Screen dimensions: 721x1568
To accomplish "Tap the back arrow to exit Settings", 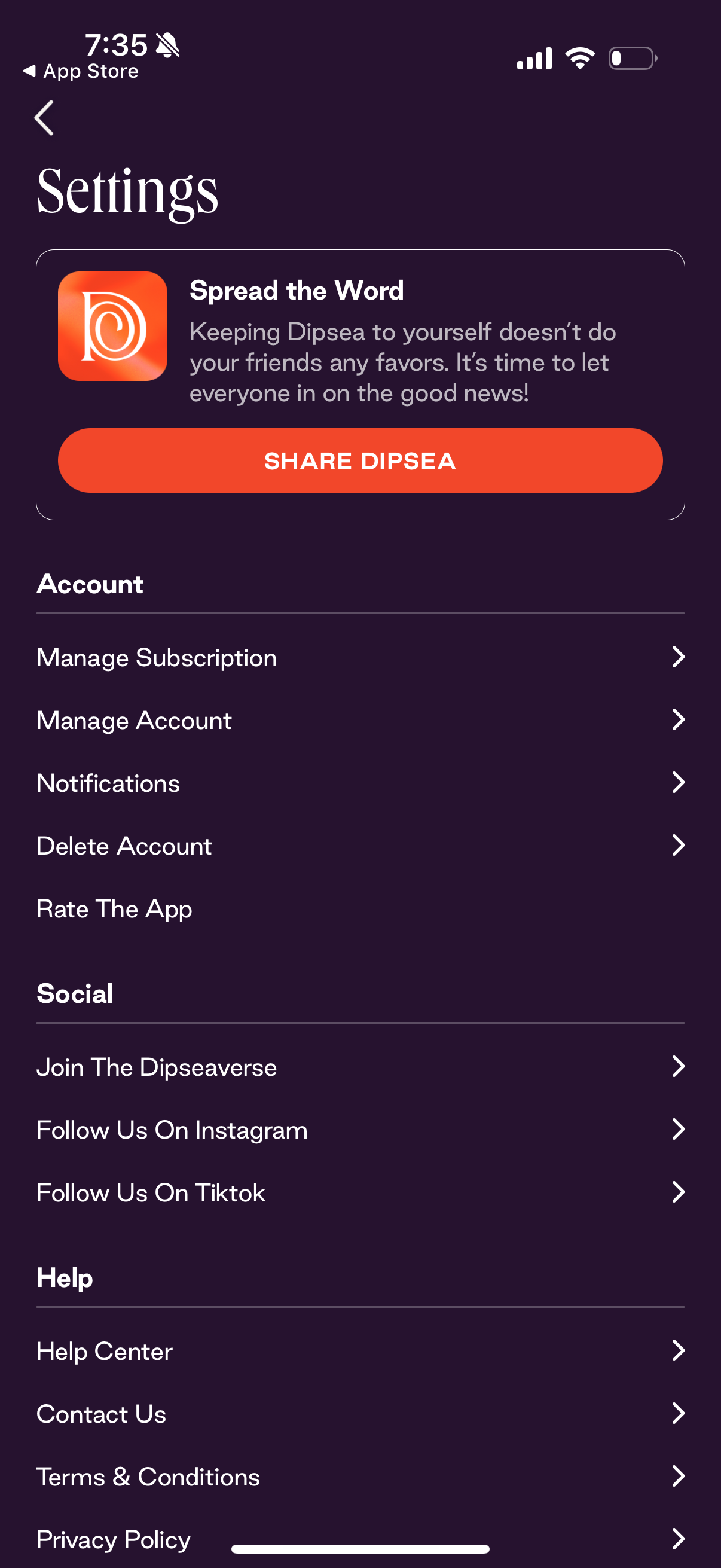I will 44,118.
